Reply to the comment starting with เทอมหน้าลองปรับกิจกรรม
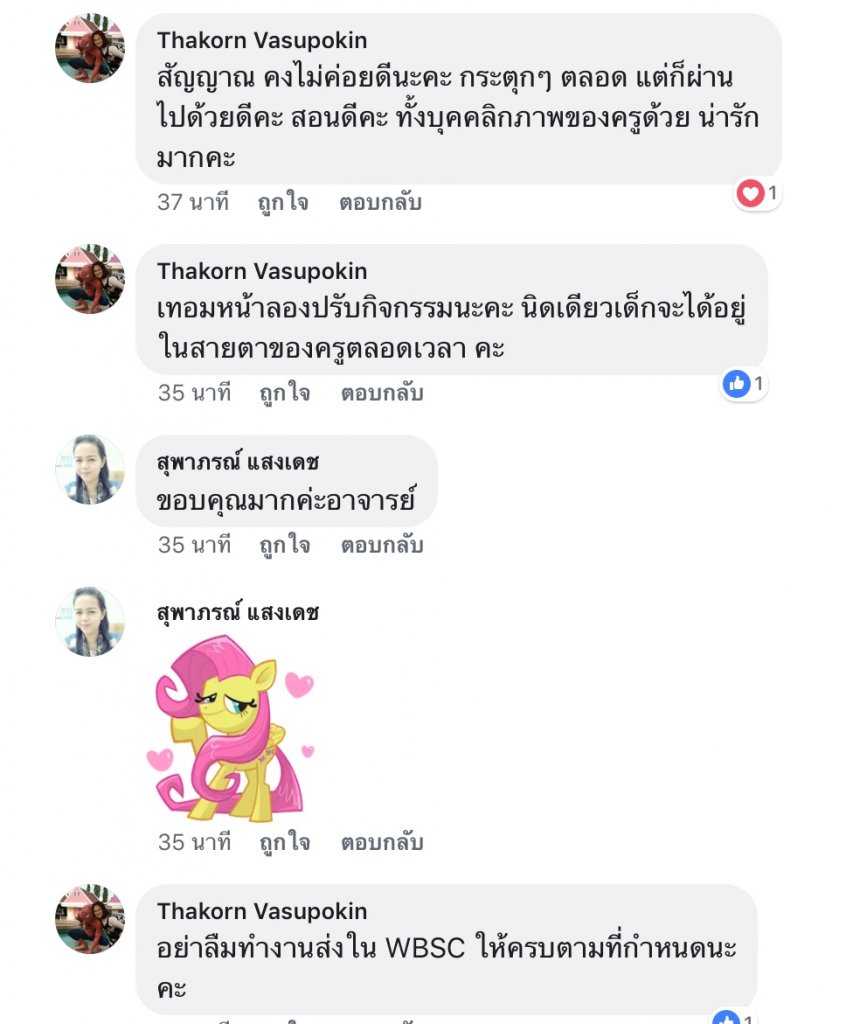Screen dimensions: 846x1024 (382, 393)
